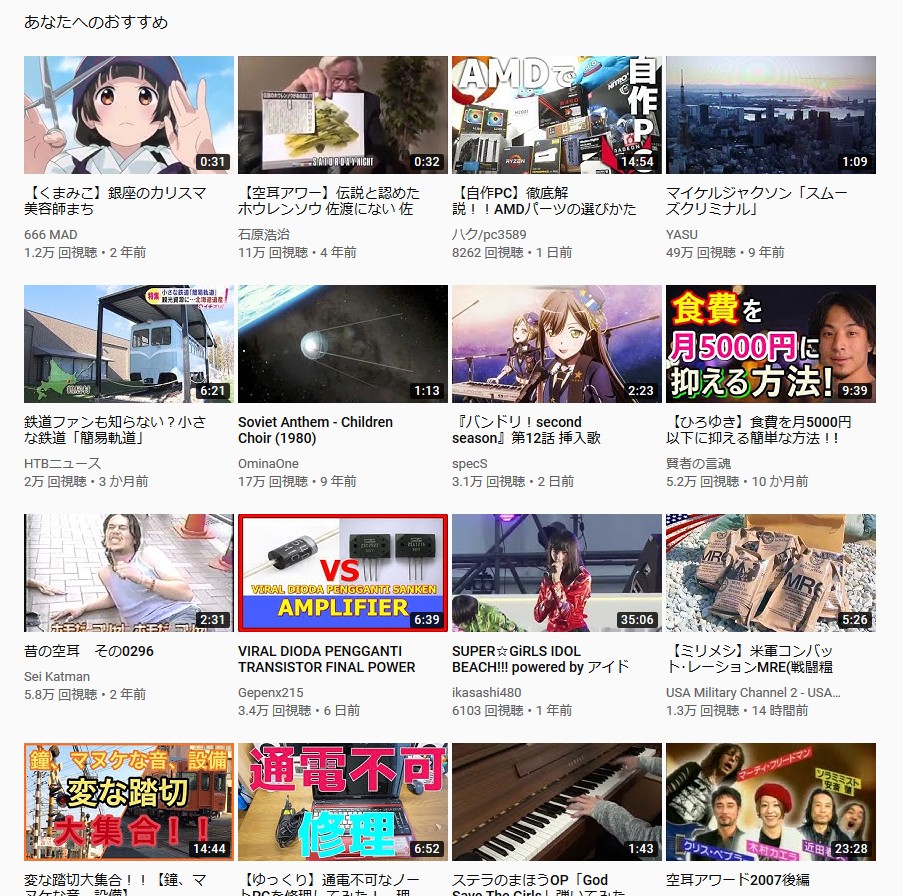This screenshot has height=896, width=903.
Task: Open the ステラのまほうOP piano video
Action: coord(556,802)
